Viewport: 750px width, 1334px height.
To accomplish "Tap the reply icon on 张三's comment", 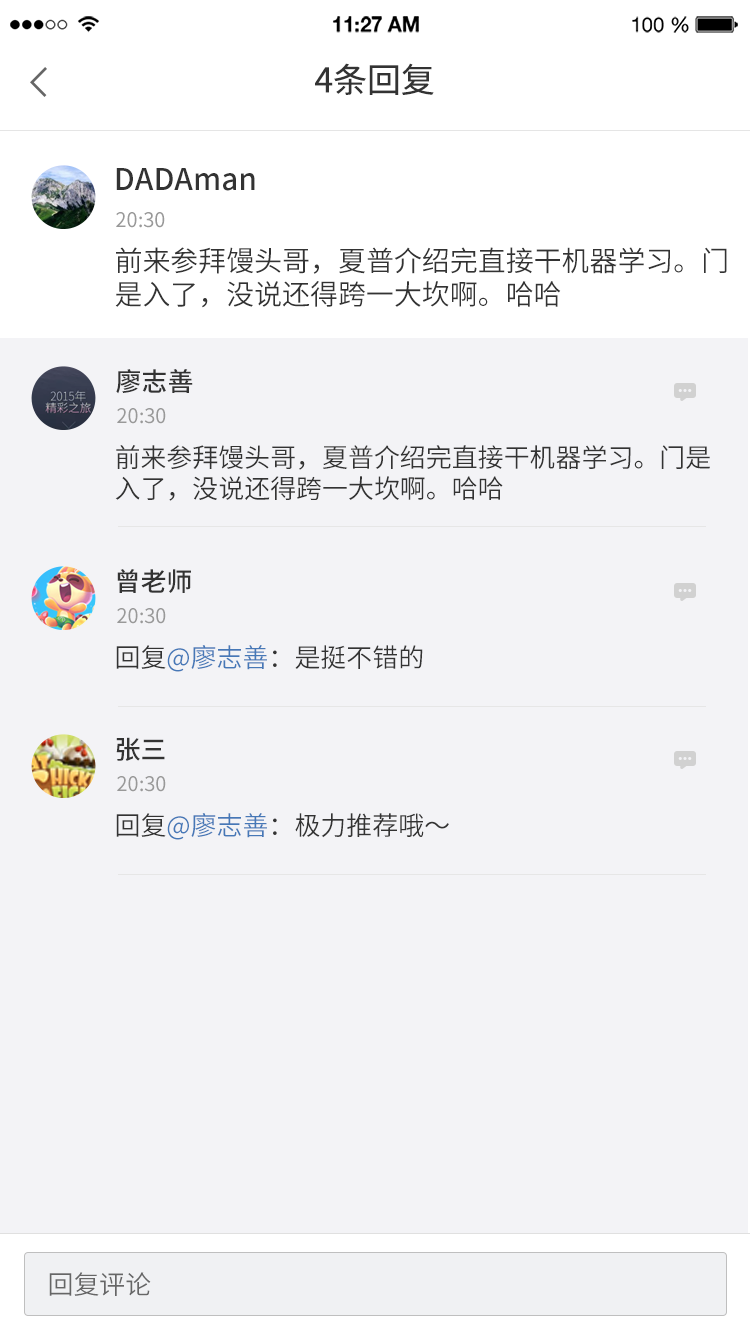I will [685, 760].
